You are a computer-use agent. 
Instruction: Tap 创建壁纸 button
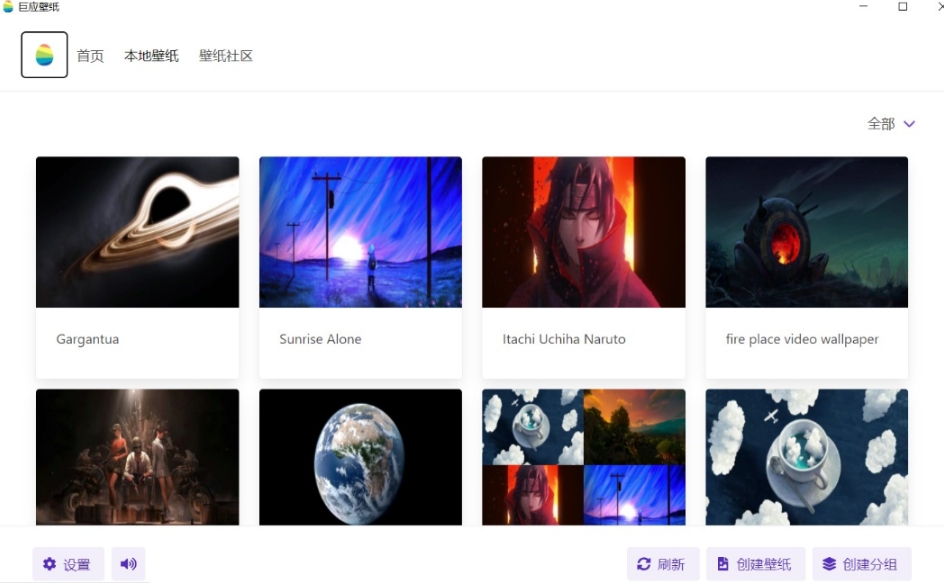coord(755,564)
